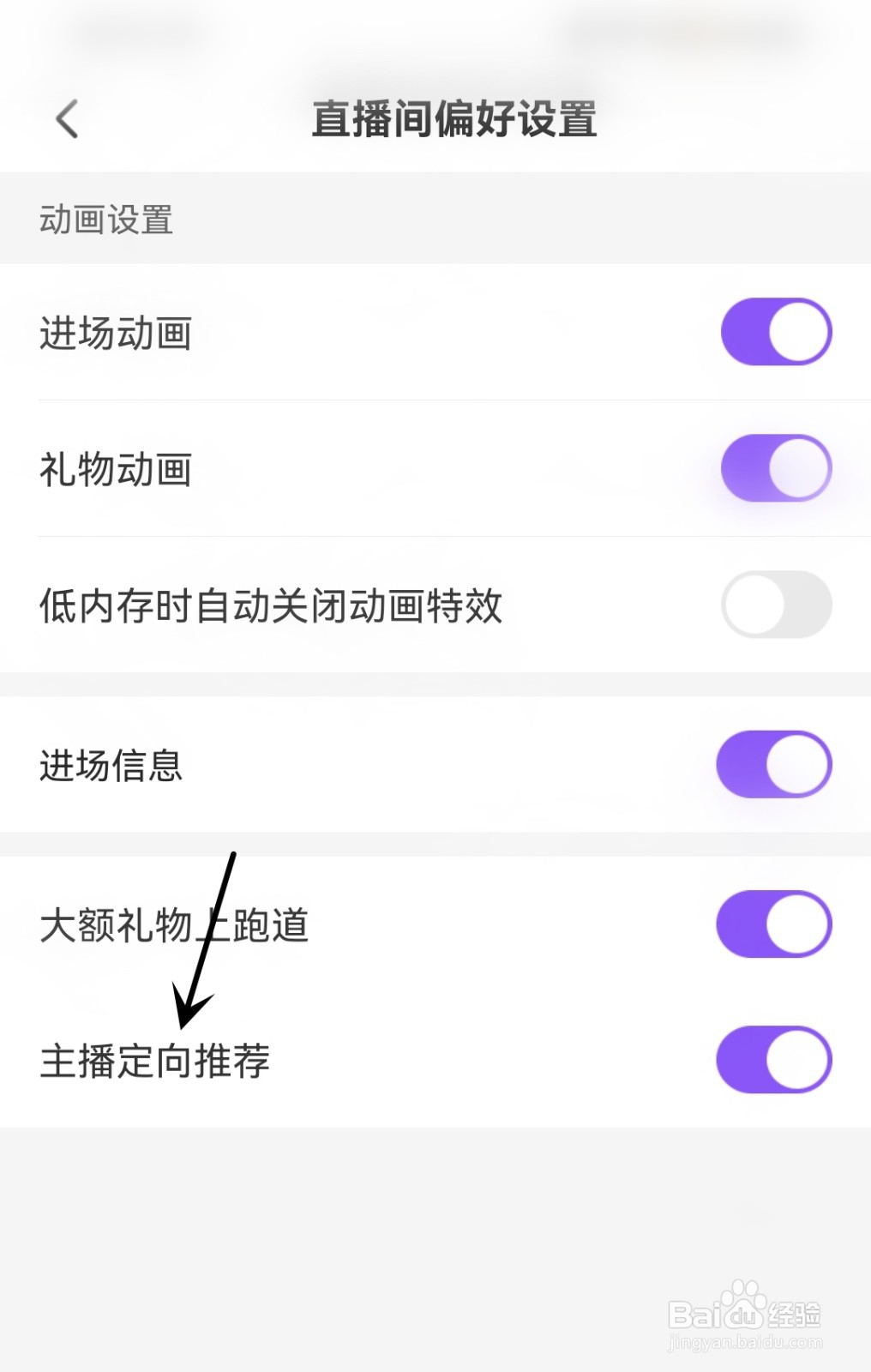Enable 低内存时自动关闭动画特效
Screen dimensions: 871x1372
coord(776,605)
